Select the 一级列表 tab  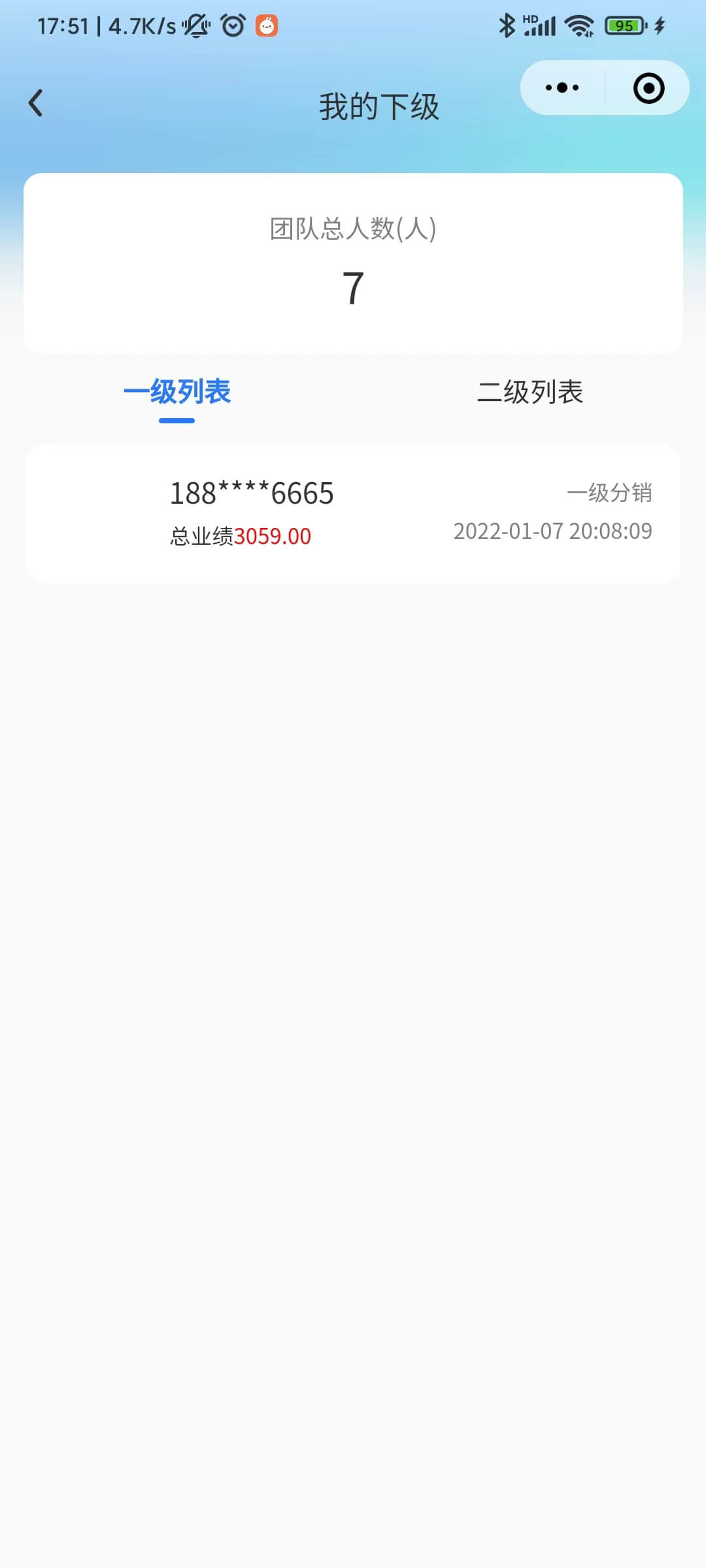pos(177,392)
